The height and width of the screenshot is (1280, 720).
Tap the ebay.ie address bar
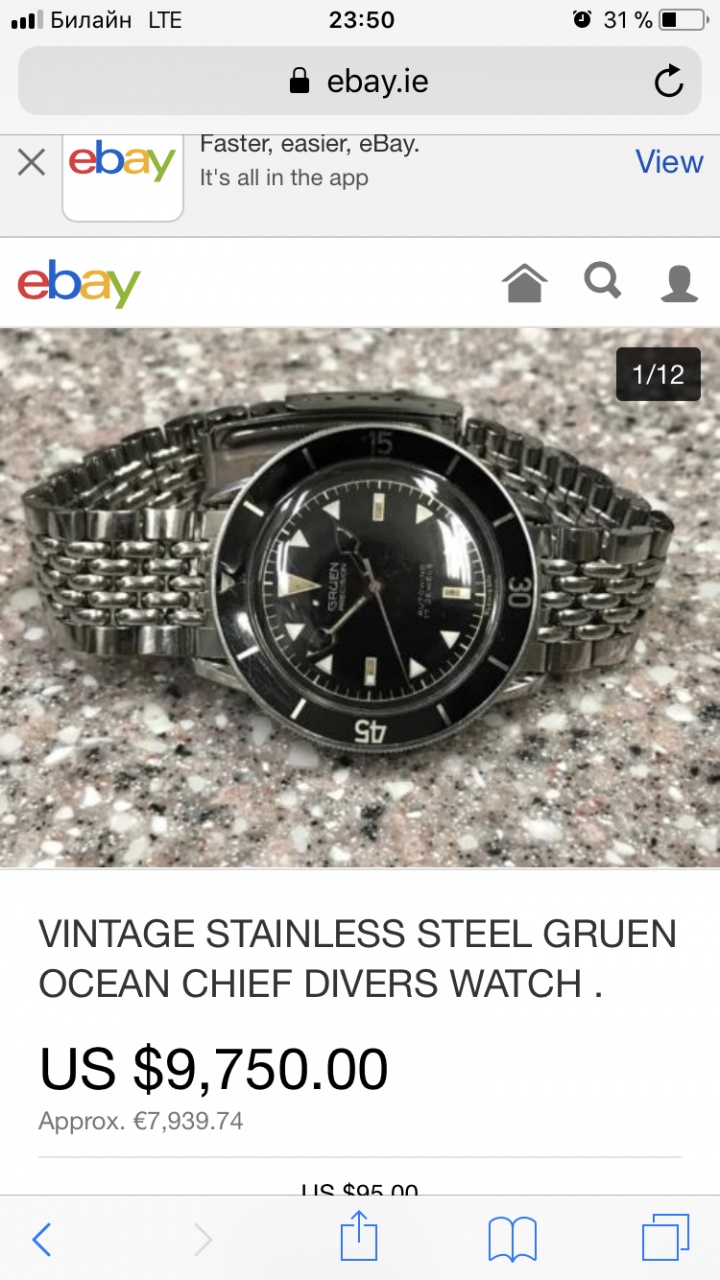pyautogui.click(x=360, y=81)
